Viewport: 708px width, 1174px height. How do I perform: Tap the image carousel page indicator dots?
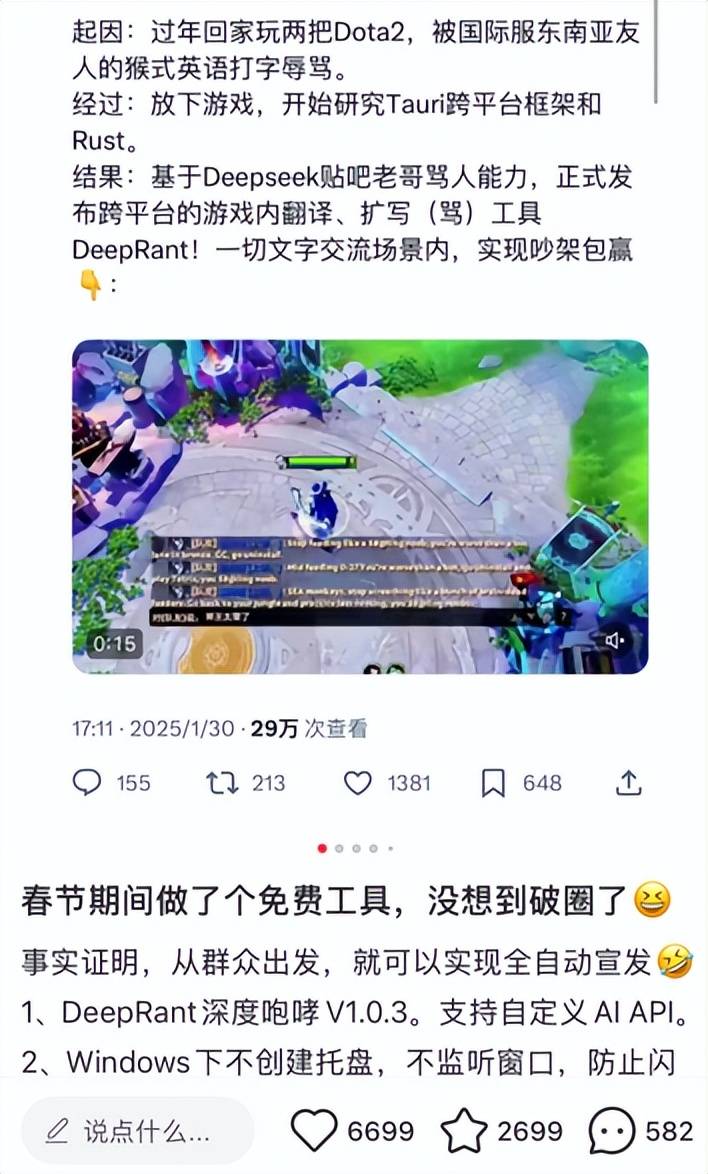click(355, 848)
